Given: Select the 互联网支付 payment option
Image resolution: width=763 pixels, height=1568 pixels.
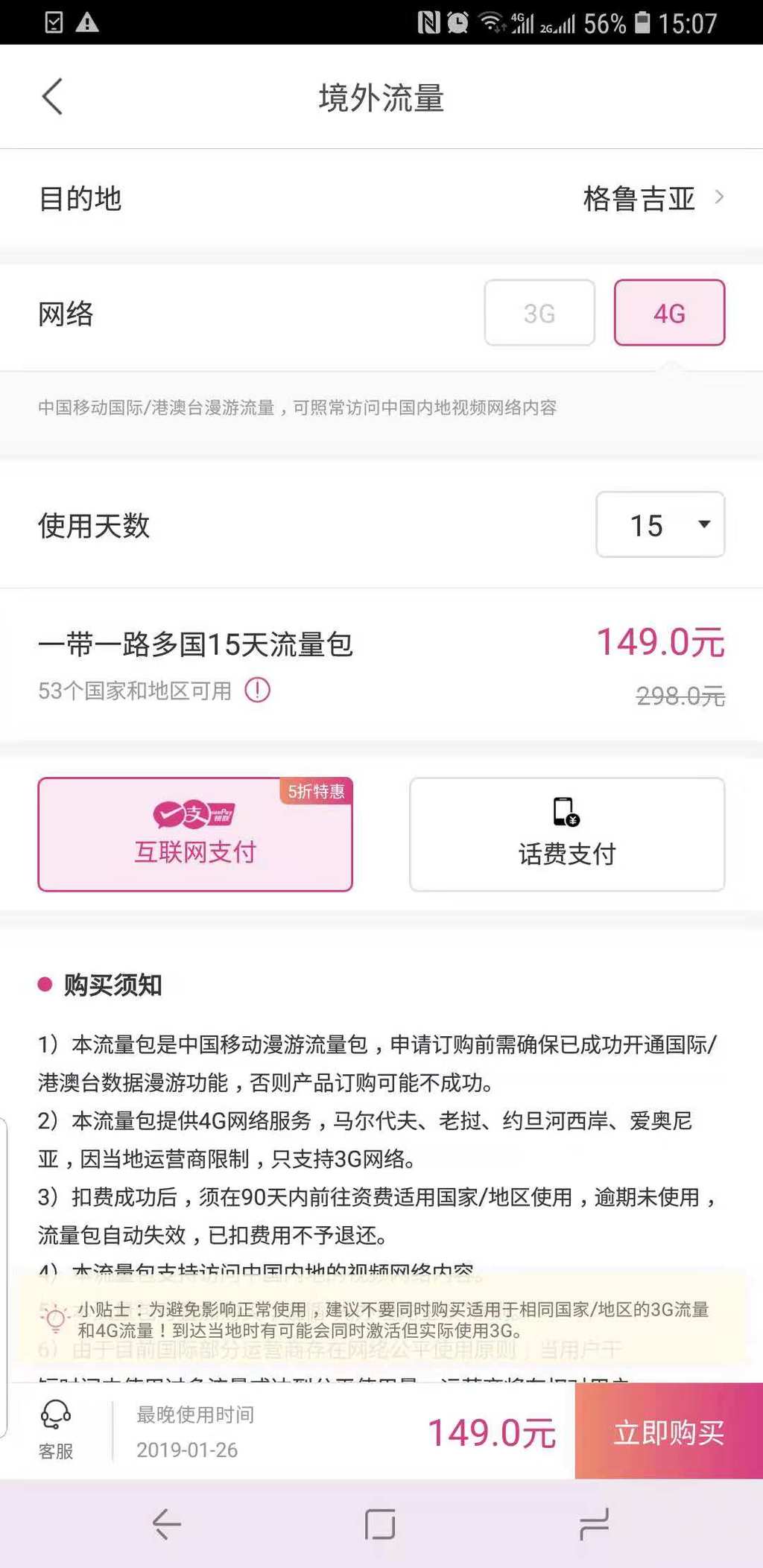Looking at the screenshot, I should click(195, 834).
